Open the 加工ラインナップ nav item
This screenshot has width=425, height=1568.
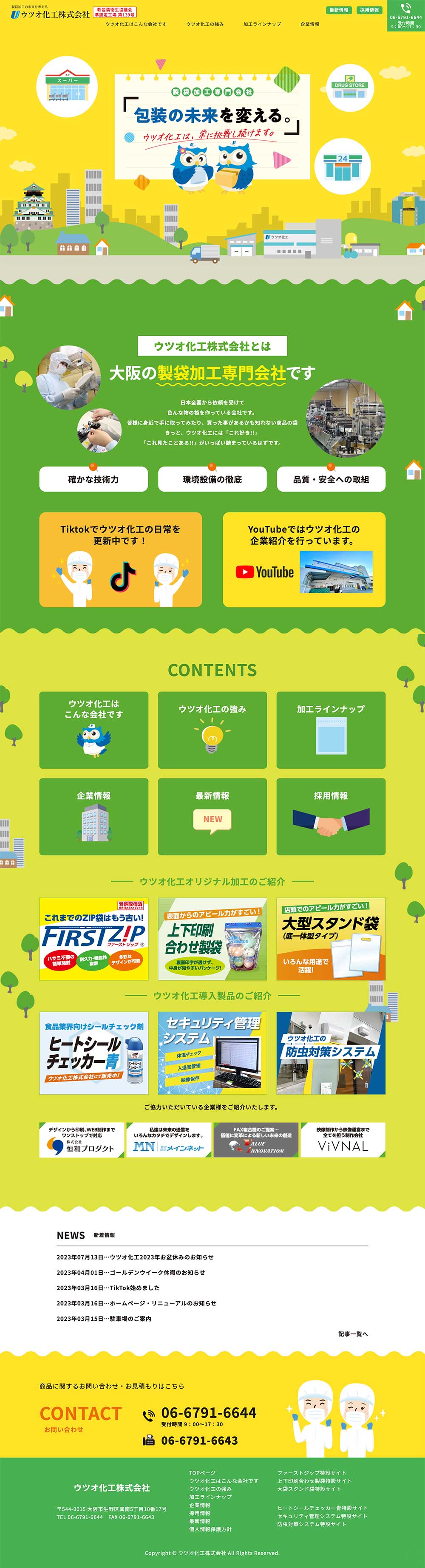(262, 24)
